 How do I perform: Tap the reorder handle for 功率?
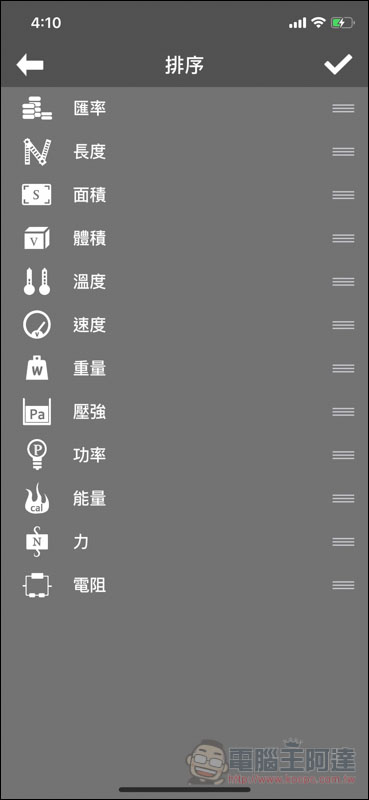point(343,455)
